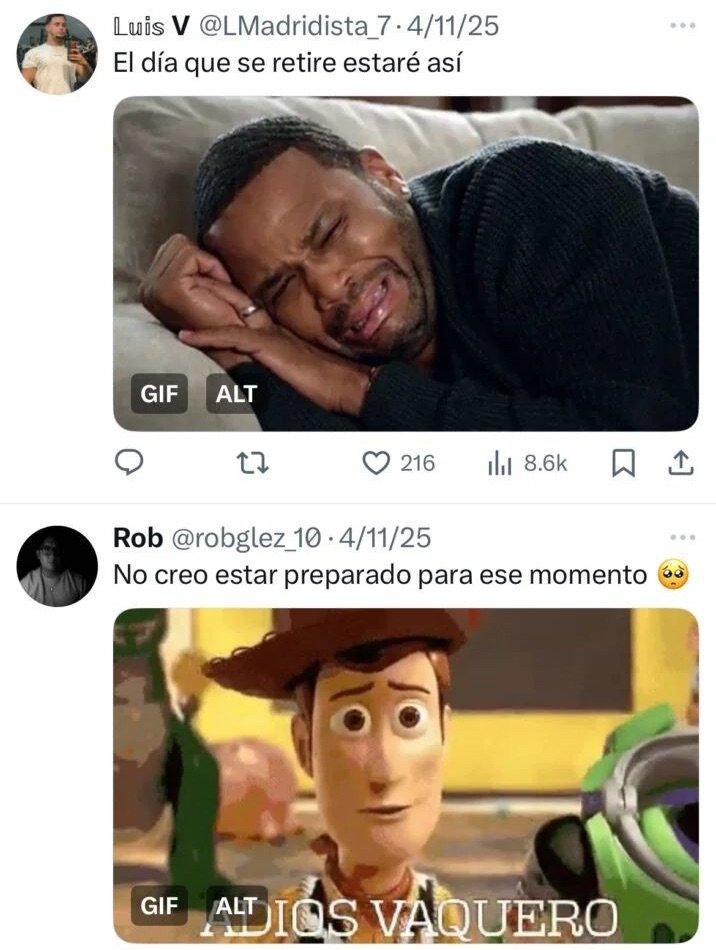Image resolution: width=716 pixels, height=950 pixels.
Task: Open Luis V's profile picture
Action: pos(58,54)
